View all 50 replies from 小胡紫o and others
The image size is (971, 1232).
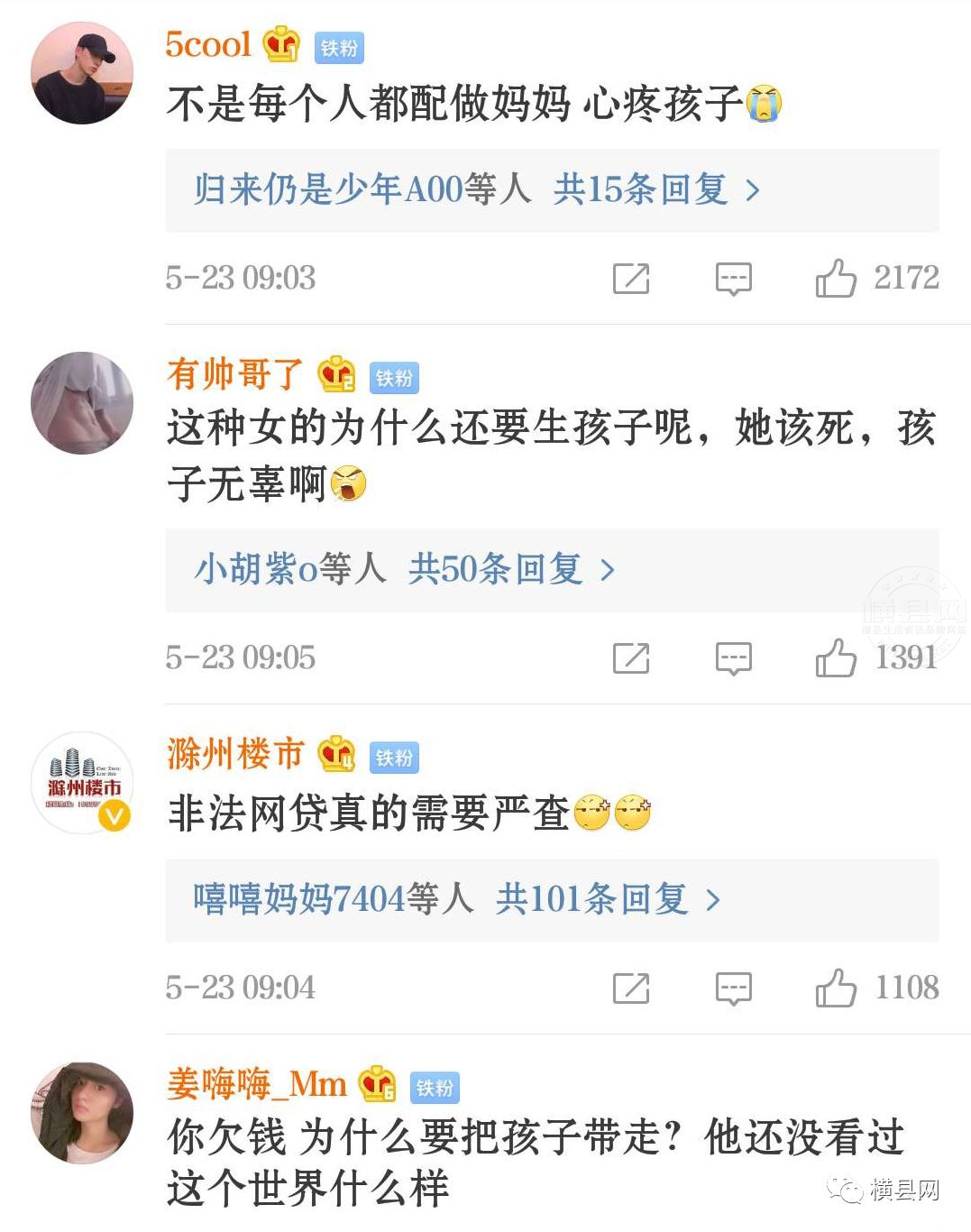pos(511,570)
